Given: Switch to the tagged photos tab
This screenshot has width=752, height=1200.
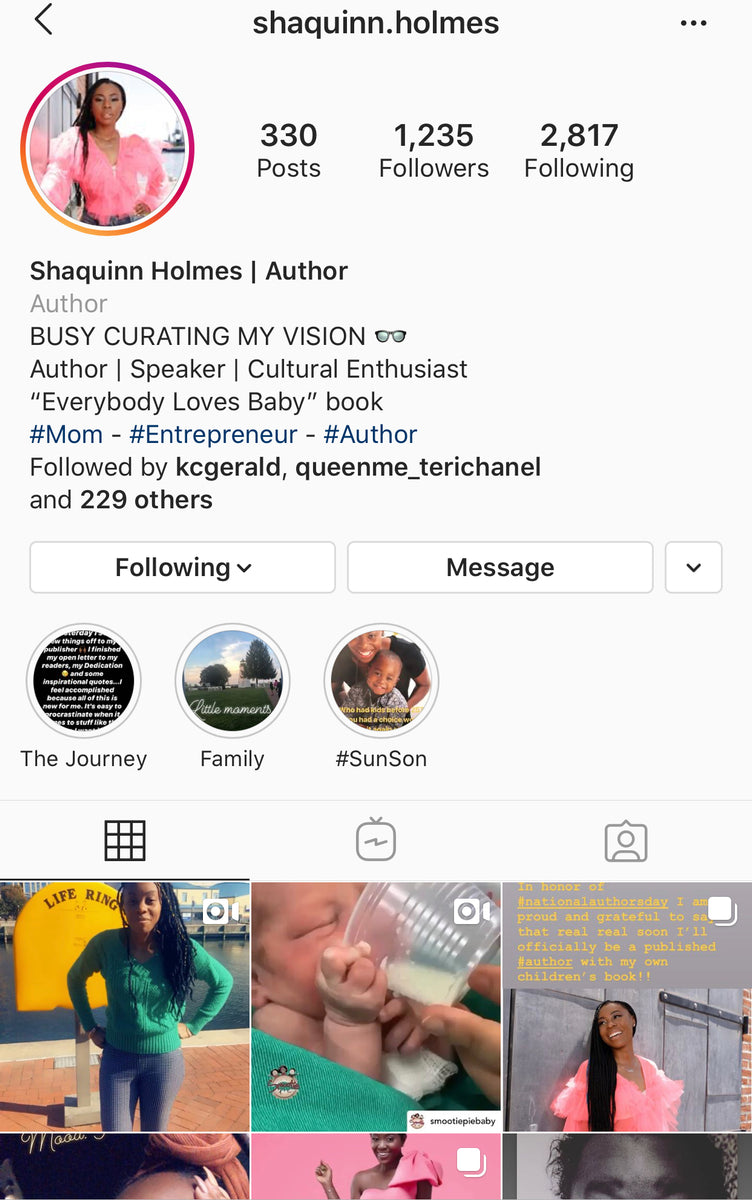Looking at the screenshot, I should [x=626, y=841].
